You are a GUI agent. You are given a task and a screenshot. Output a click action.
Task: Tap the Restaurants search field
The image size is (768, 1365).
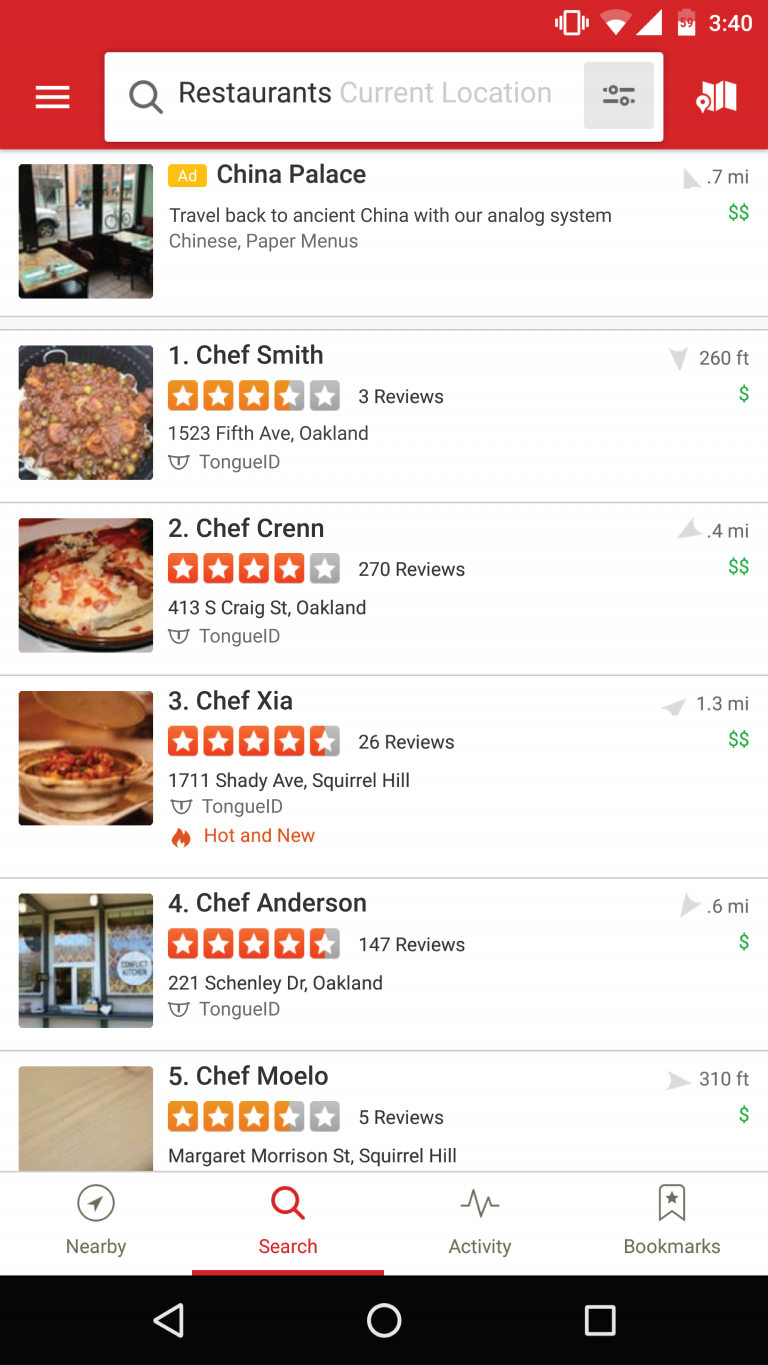343,96
